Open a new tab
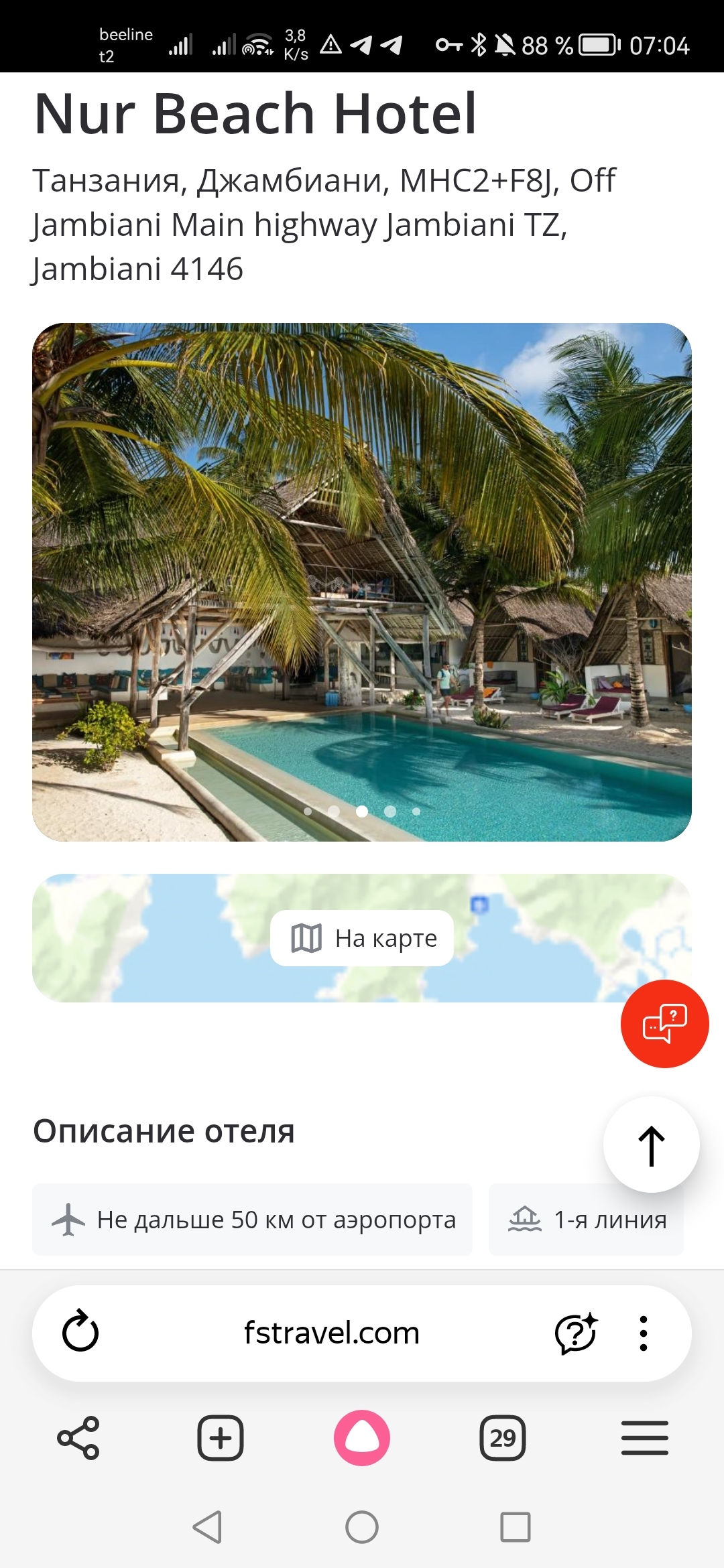 220,1438
